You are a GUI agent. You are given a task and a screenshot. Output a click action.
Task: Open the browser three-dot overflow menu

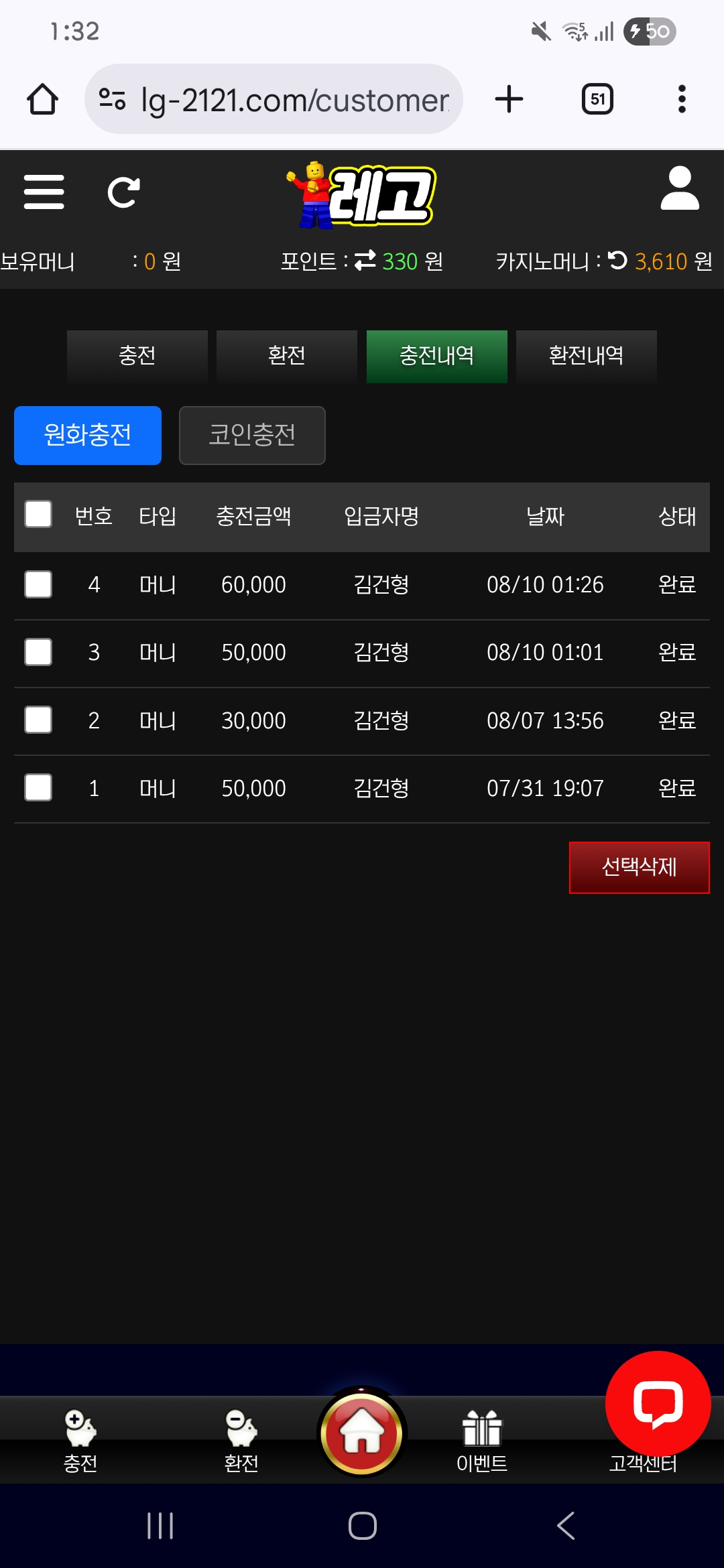(x=682, y=100)
